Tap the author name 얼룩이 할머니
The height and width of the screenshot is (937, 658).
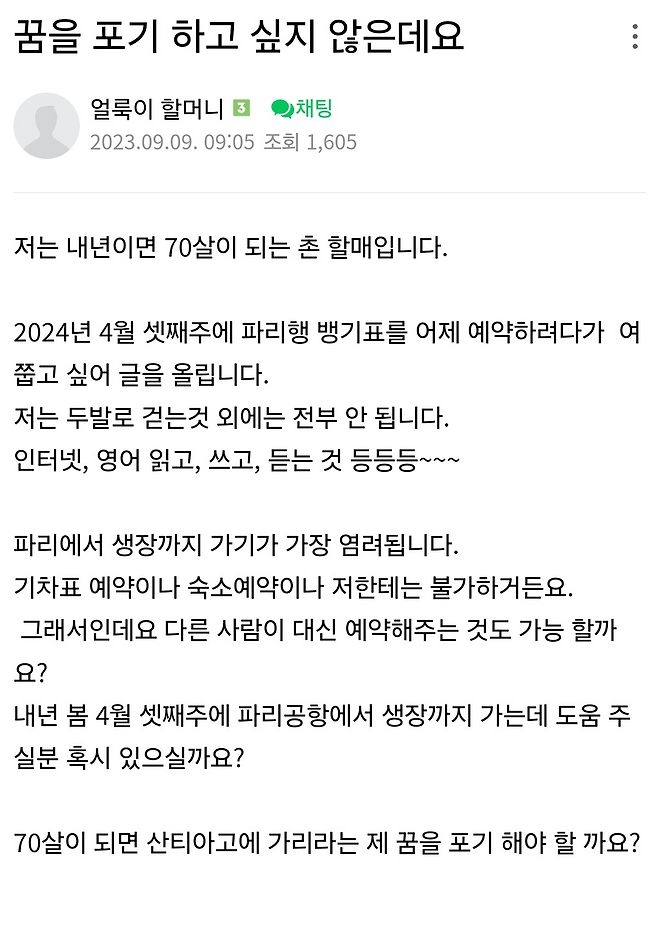pos(156,110)
